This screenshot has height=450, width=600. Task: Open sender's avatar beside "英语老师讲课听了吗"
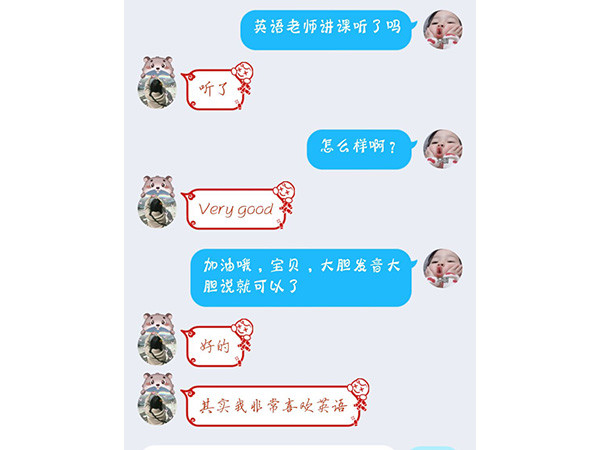pyautogui.click(x=442, y=29)
